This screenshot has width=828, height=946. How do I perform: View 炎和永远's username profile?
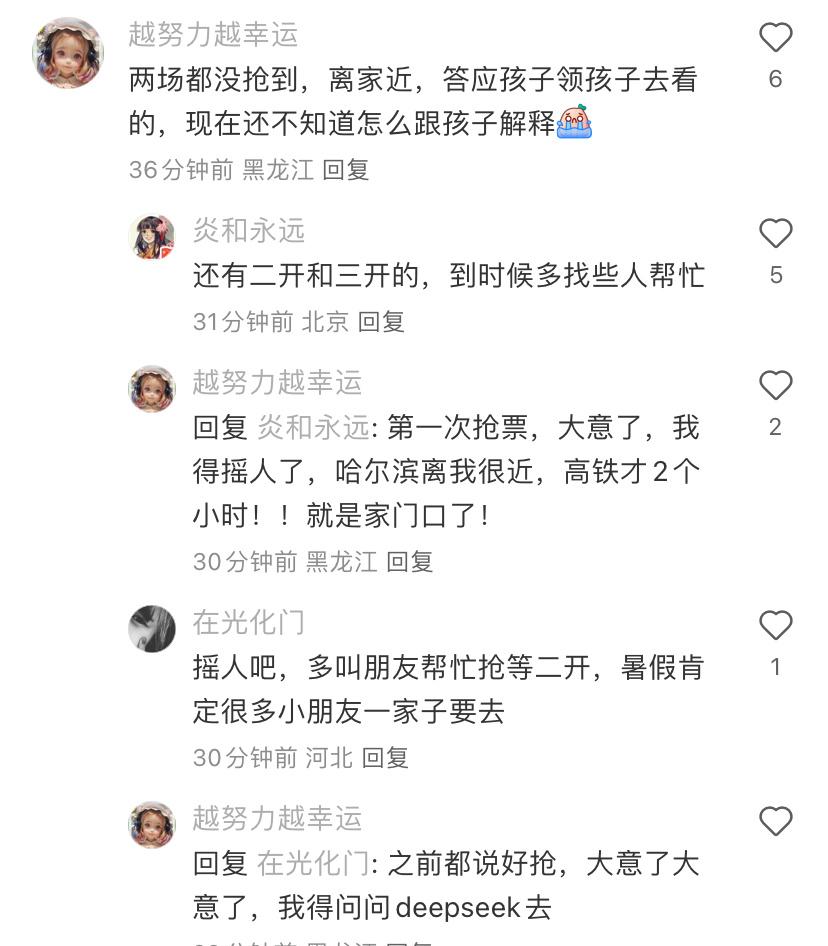(249, 231)
